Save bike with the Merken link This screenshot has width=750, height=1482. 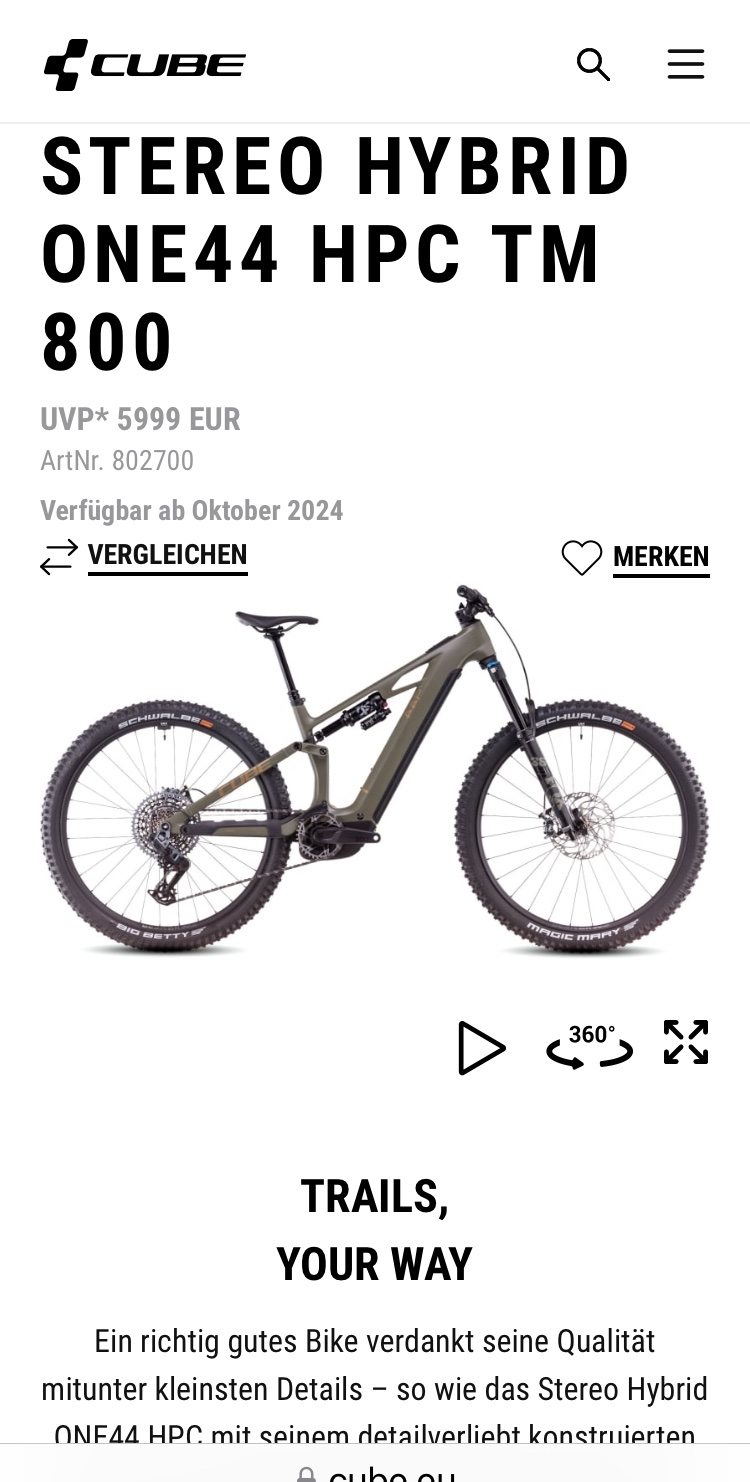660,557
